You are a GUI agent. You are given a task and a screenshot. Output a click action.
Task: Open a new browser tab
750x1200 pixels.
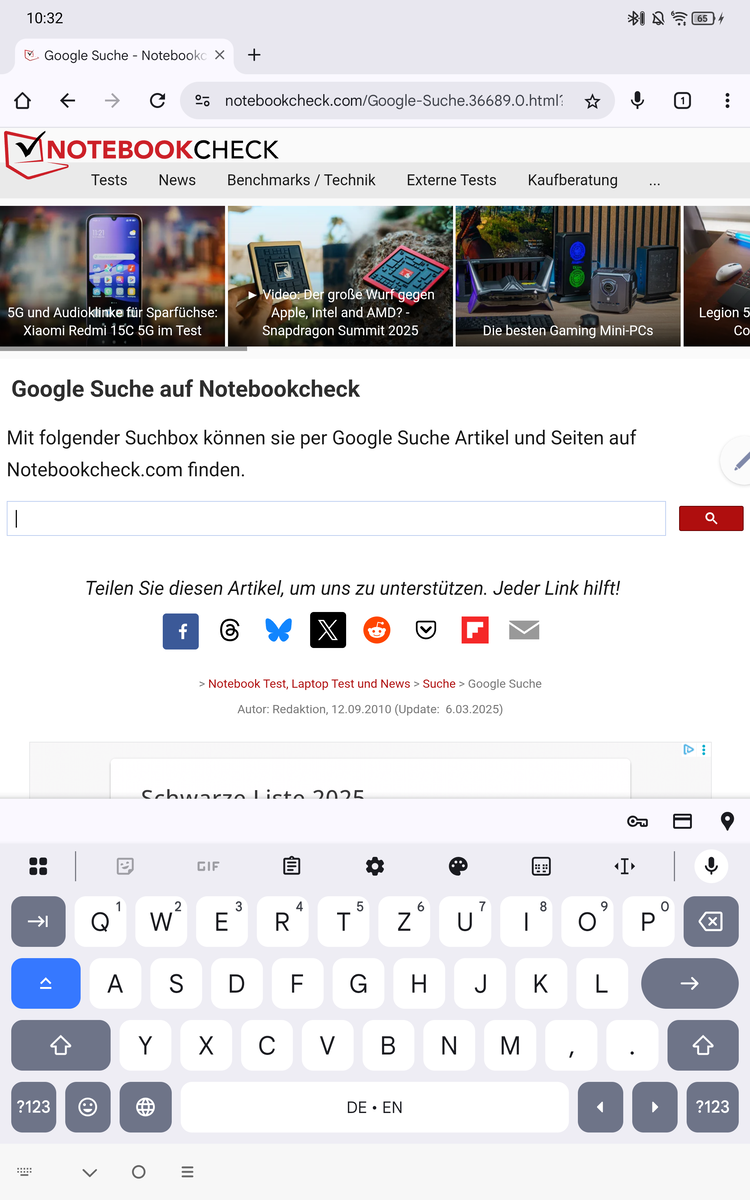point(254,55)
